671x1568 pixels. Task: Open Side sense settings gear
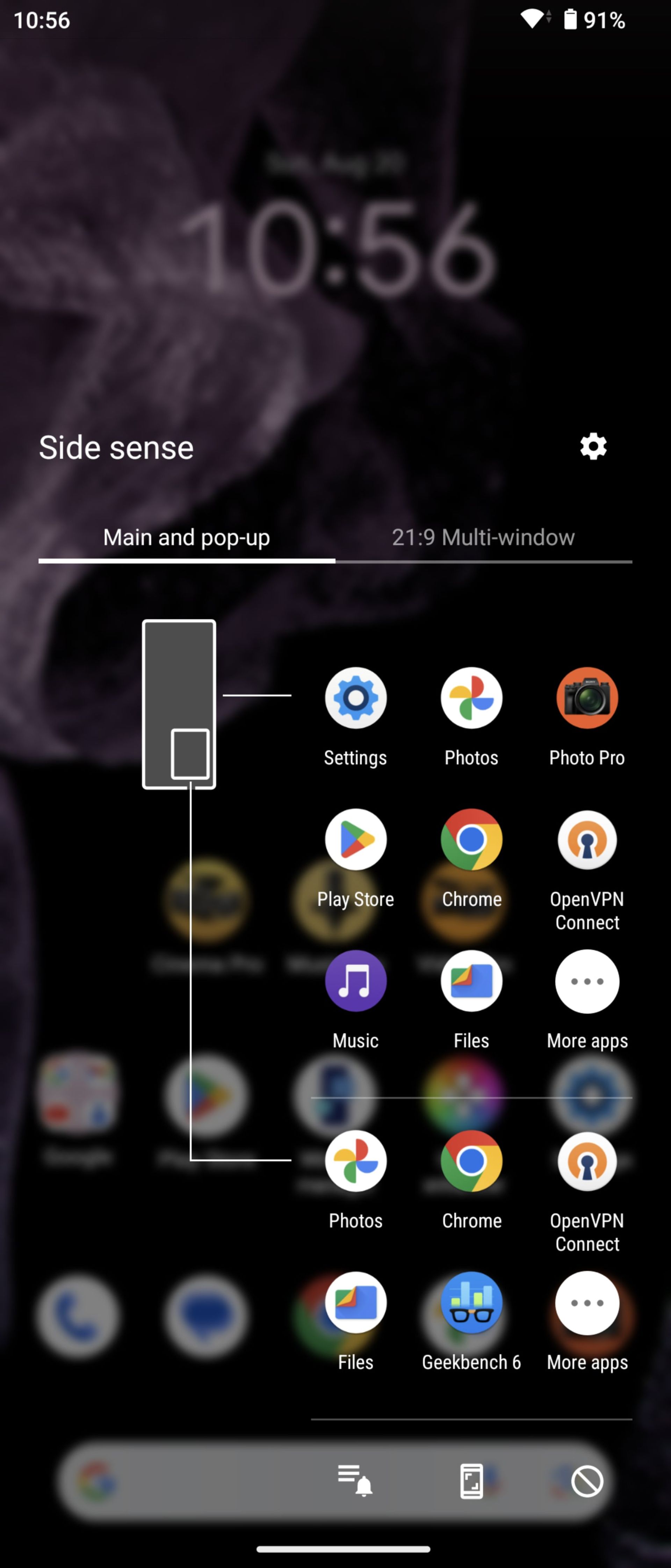[x=593, y=447]
